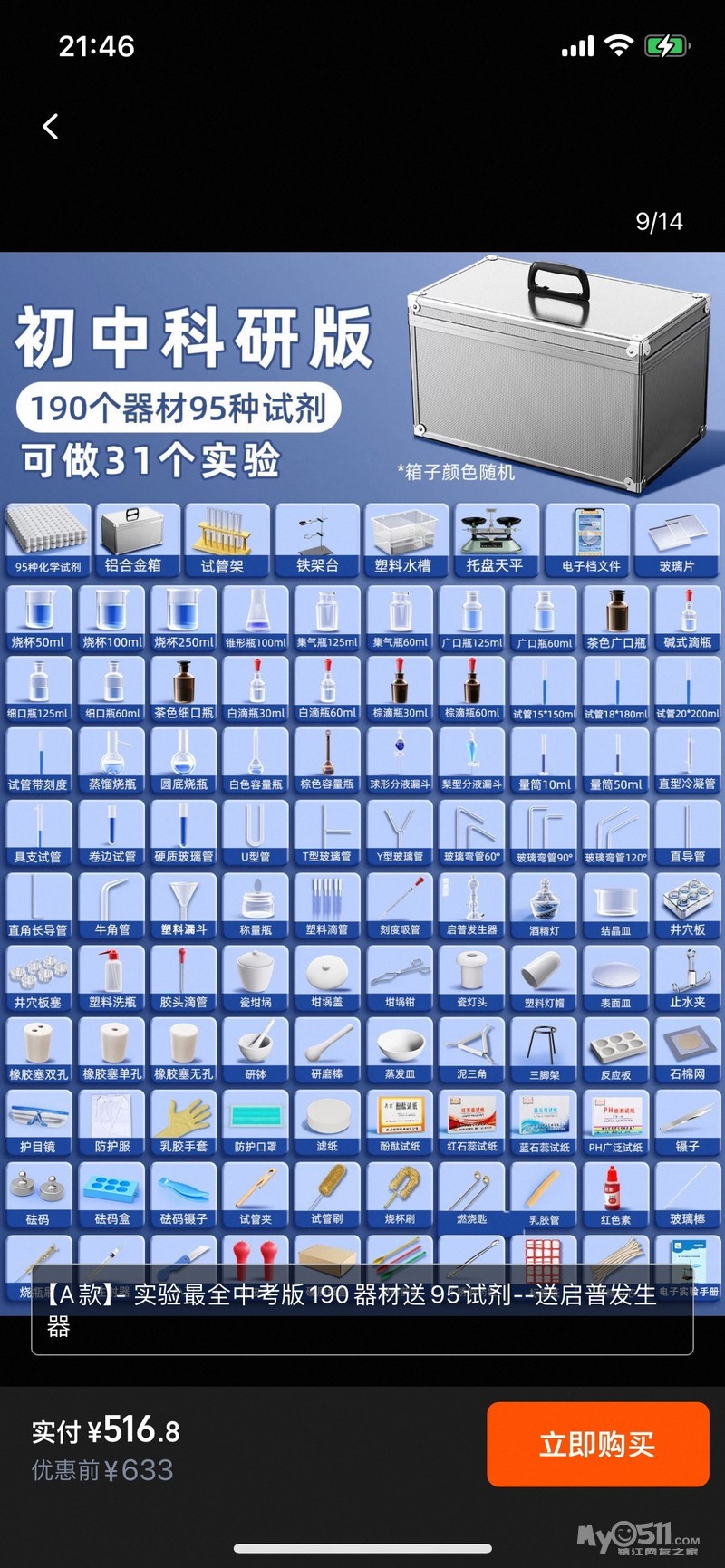The width and height of the screenshot is (725, 1568).
Task: Open the product image in the viewer
Action: click(362, 784)
